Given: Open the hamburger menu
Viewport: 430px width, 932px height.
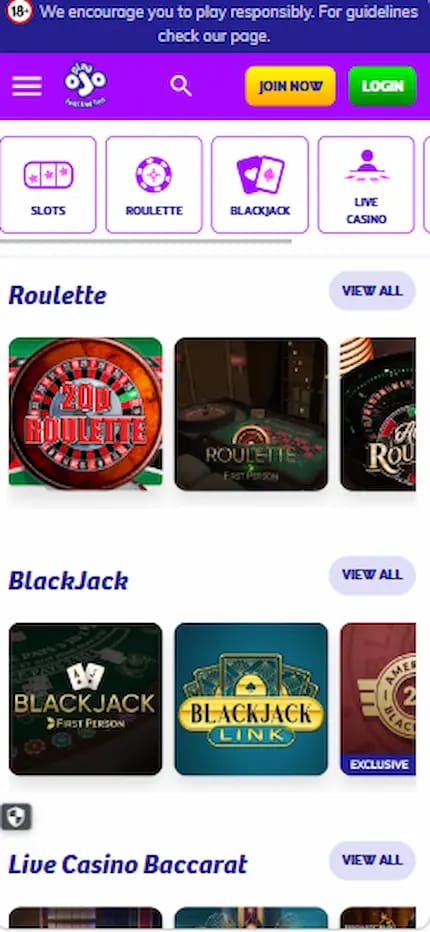Looking at the screenshot, I should [27, 86].
